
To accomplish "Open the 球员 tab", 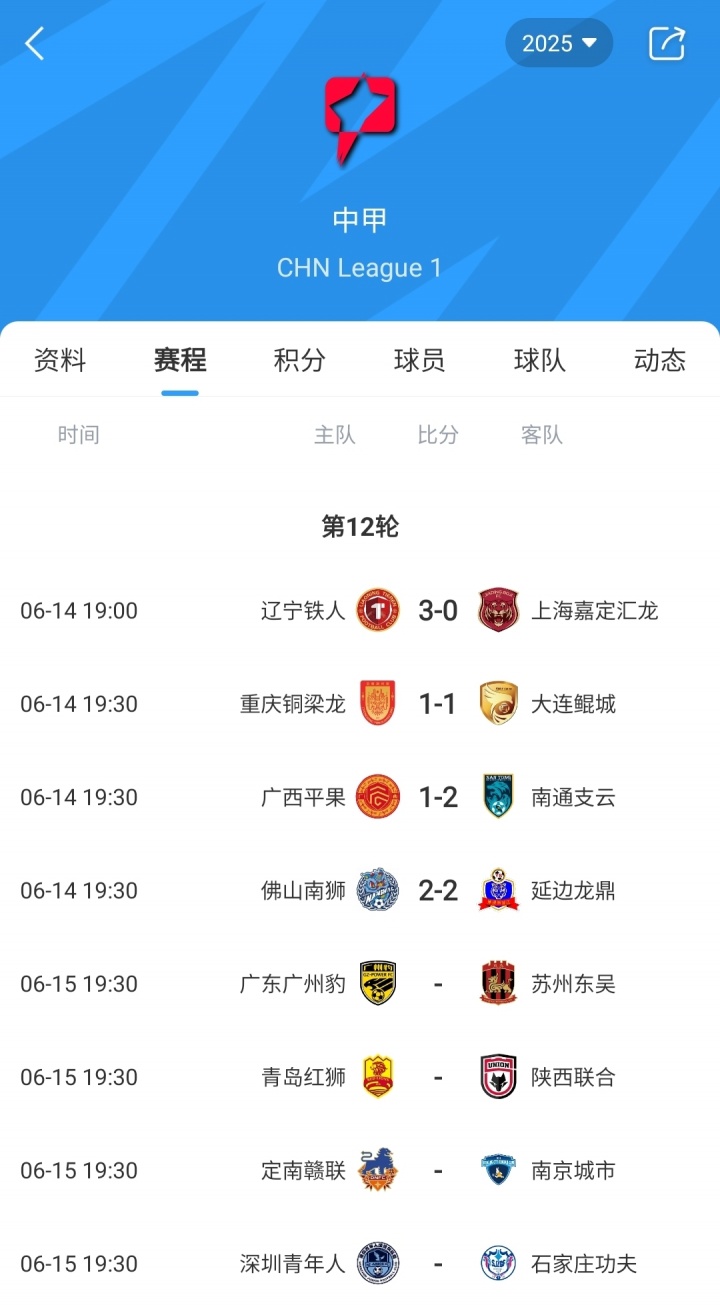I will pyautogui.click(x=420, y=360).
